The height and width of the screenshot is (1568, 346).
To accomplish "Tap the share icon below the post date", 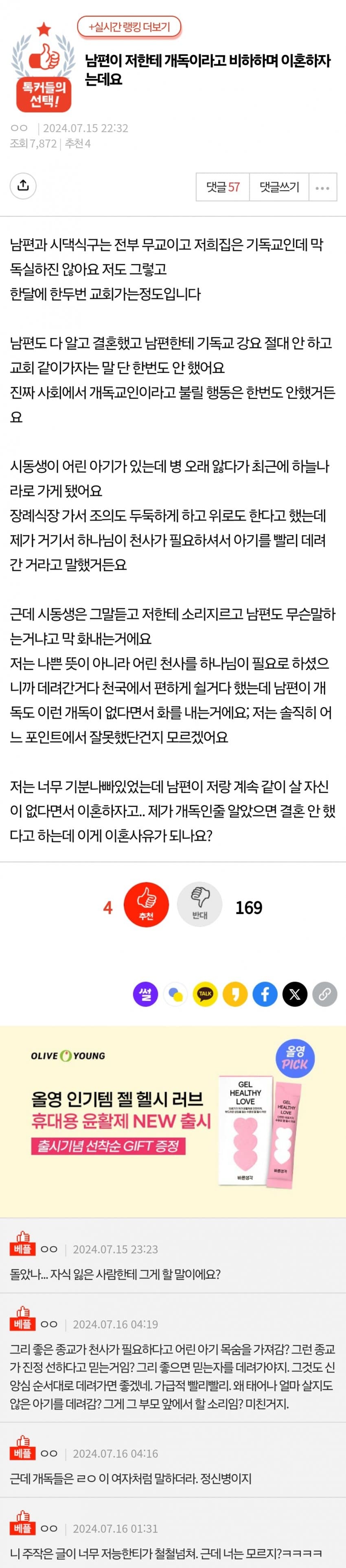I will 23,185.
